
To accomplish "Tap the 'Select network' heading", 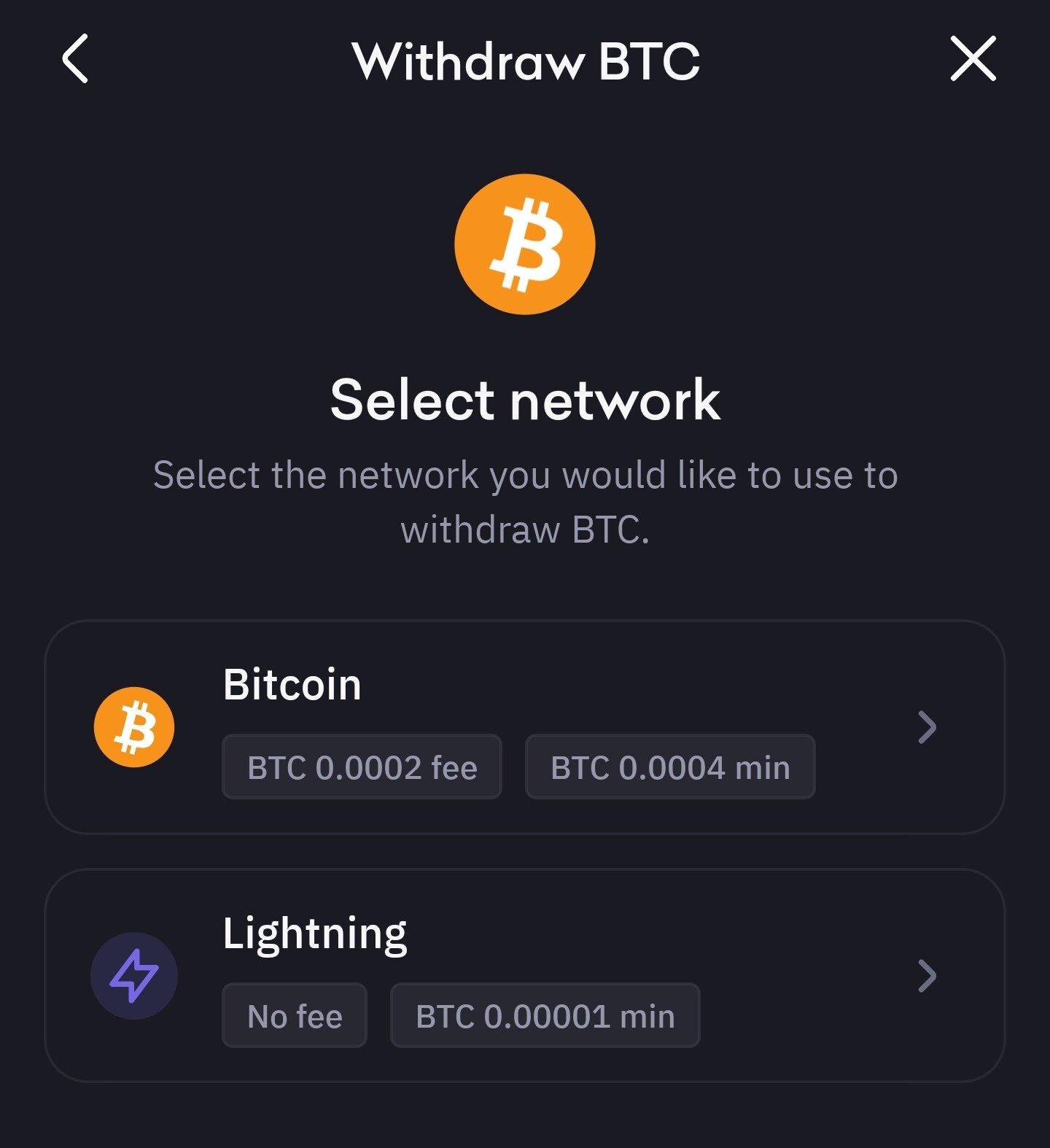I will click(525, 397).
